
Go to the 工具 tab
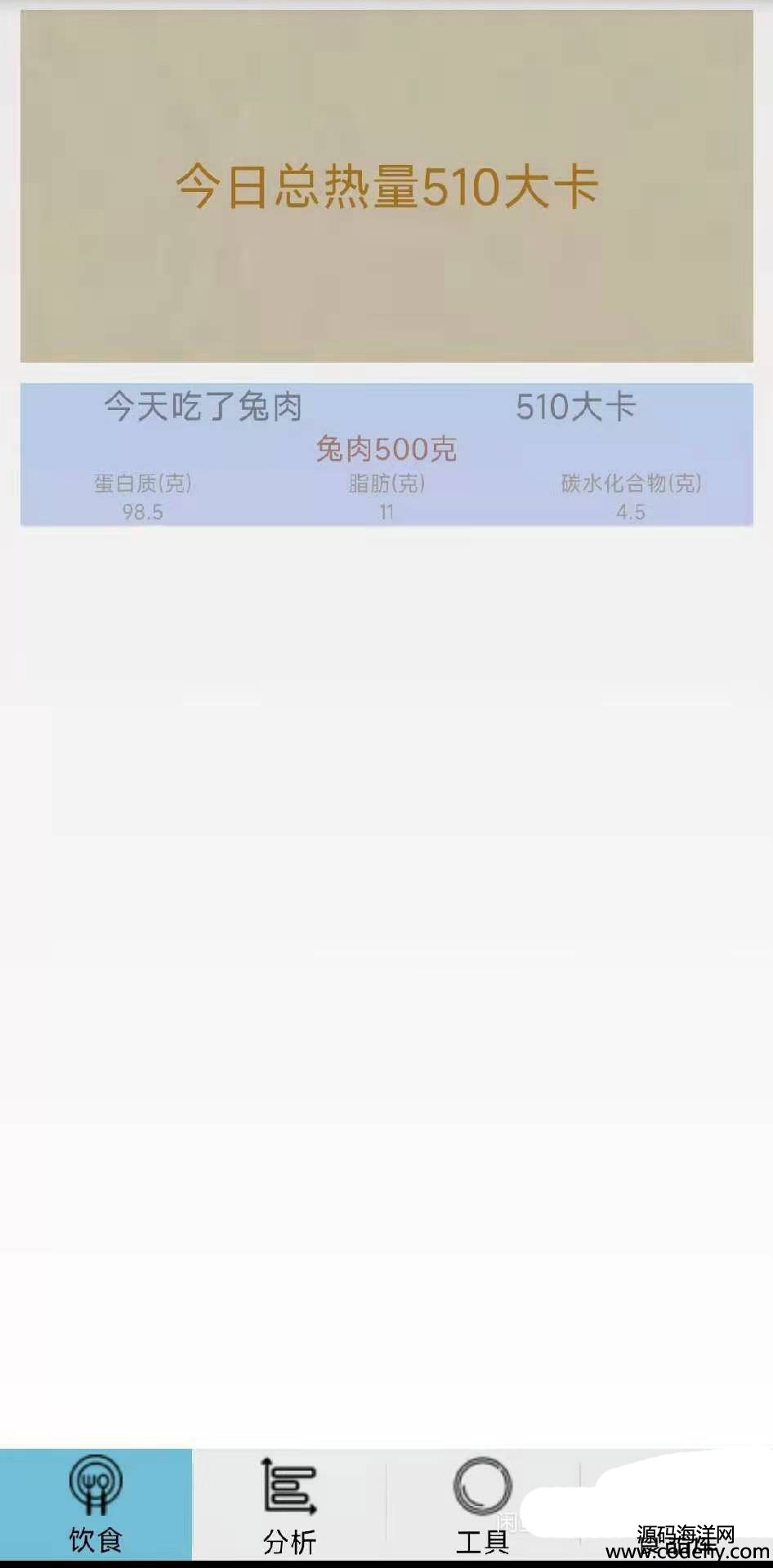(483, 1504)
